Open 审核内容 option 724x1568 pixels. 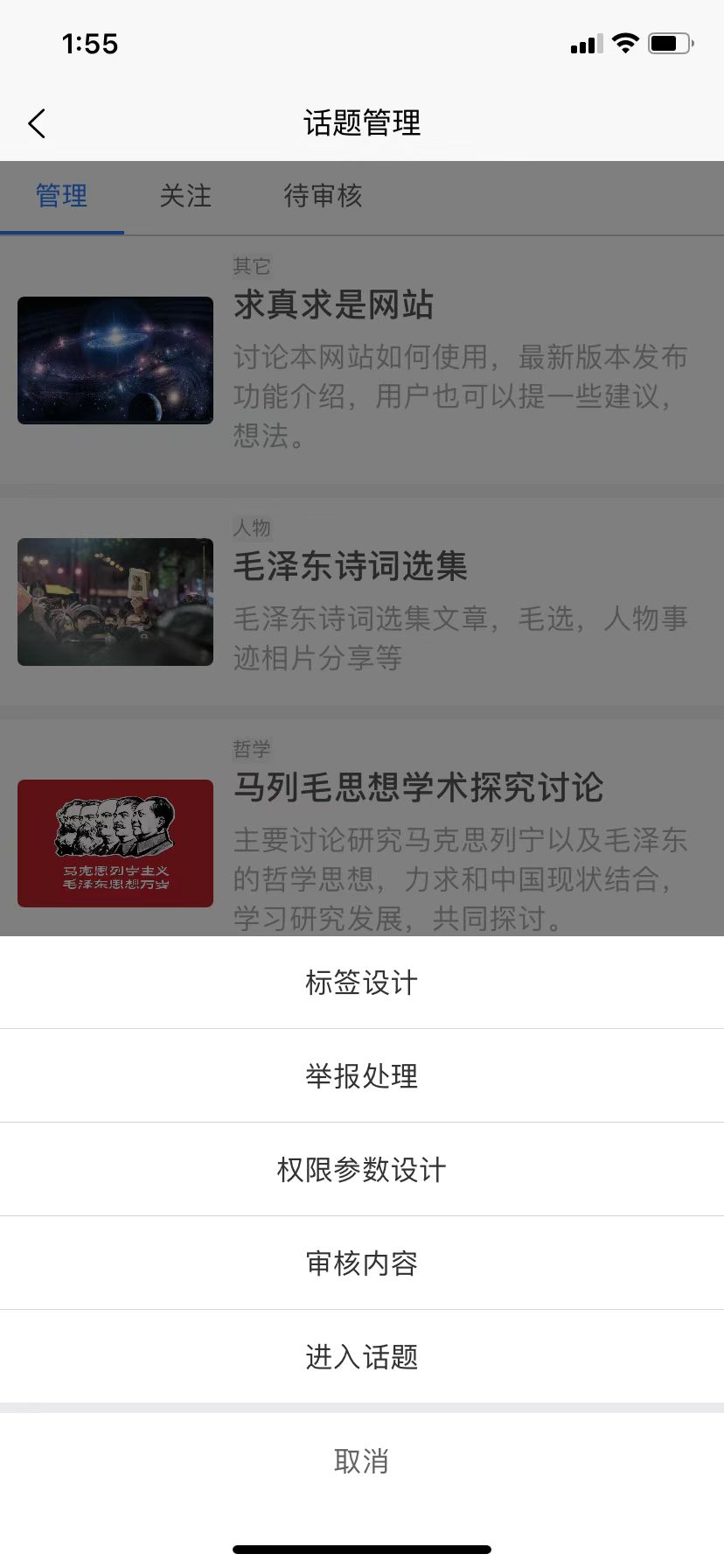[362, 1263]
